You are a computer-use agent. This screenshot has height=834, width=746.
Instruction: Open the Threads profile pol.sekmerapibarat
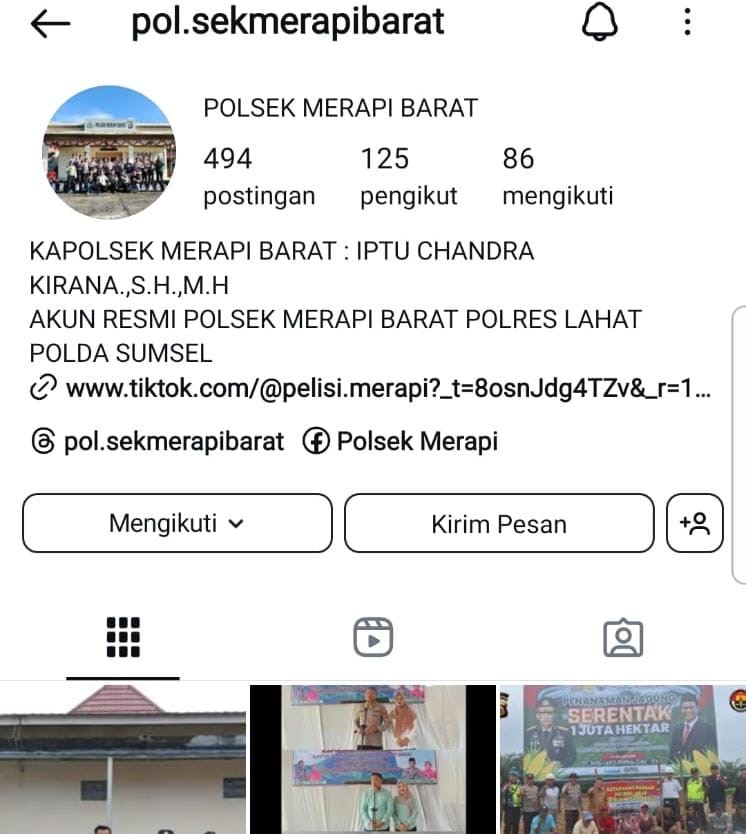pyautogui.click(x=160, y=441)
